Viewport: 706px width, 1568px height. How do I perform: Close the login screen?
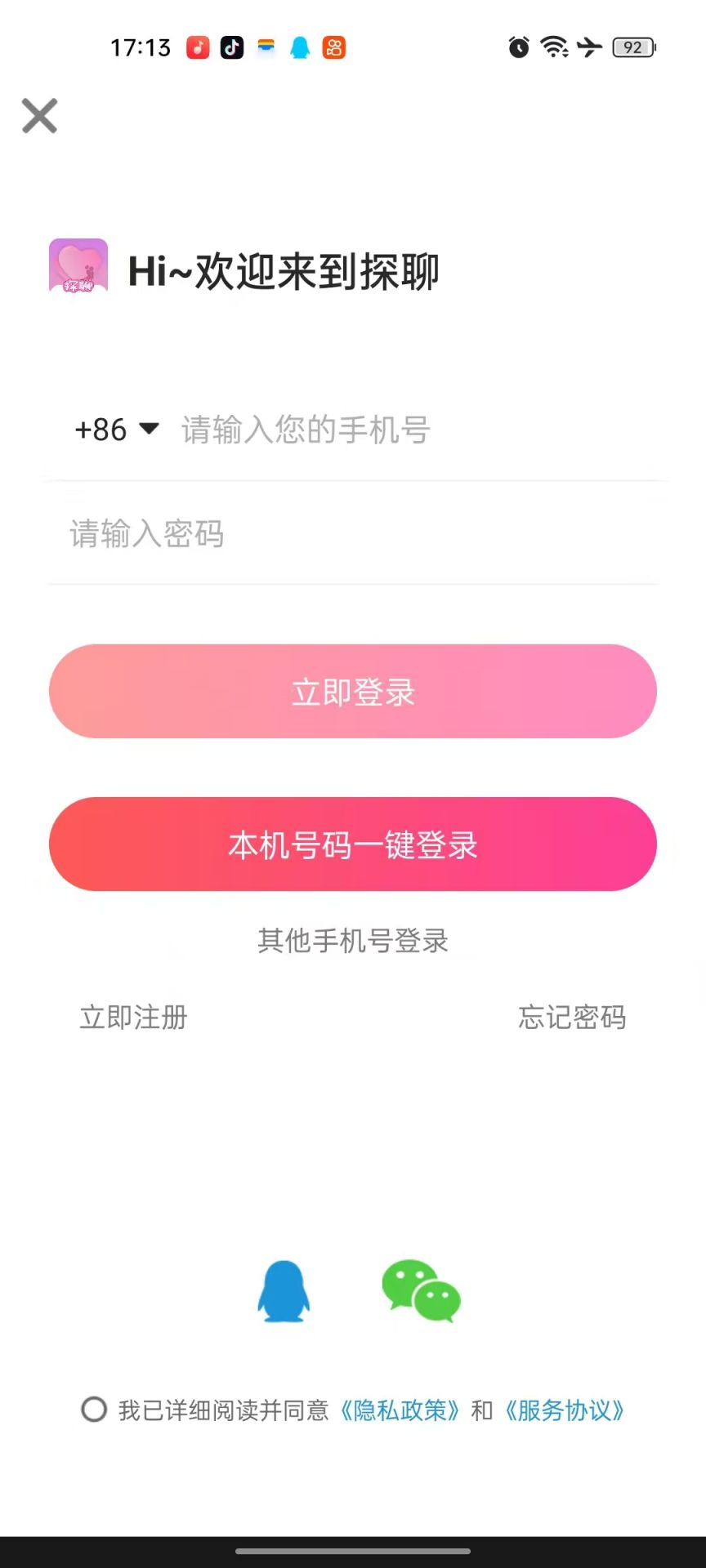click(x=39, y=116)
